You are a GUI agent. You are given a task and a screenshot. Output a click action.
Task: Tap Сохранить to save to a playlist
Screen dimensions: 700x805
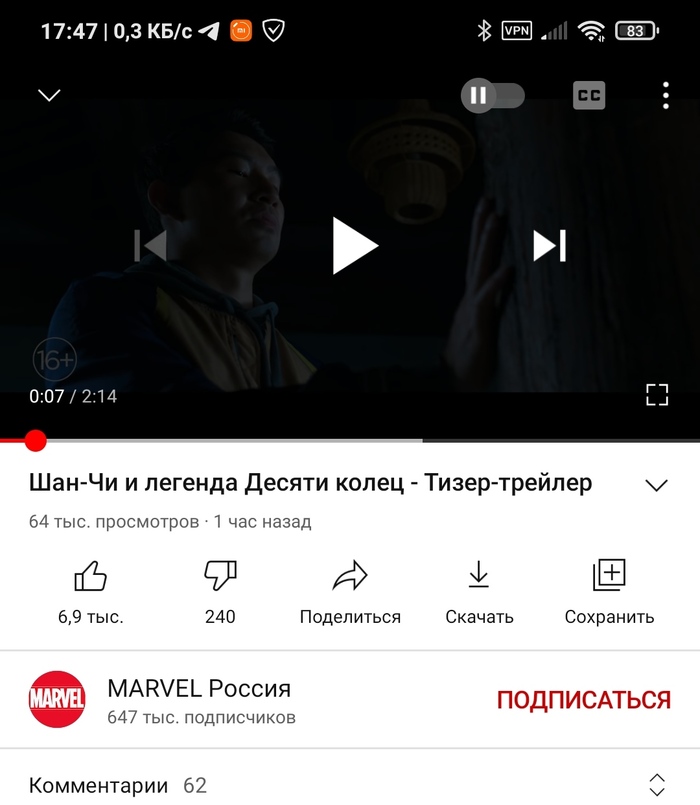609,590
